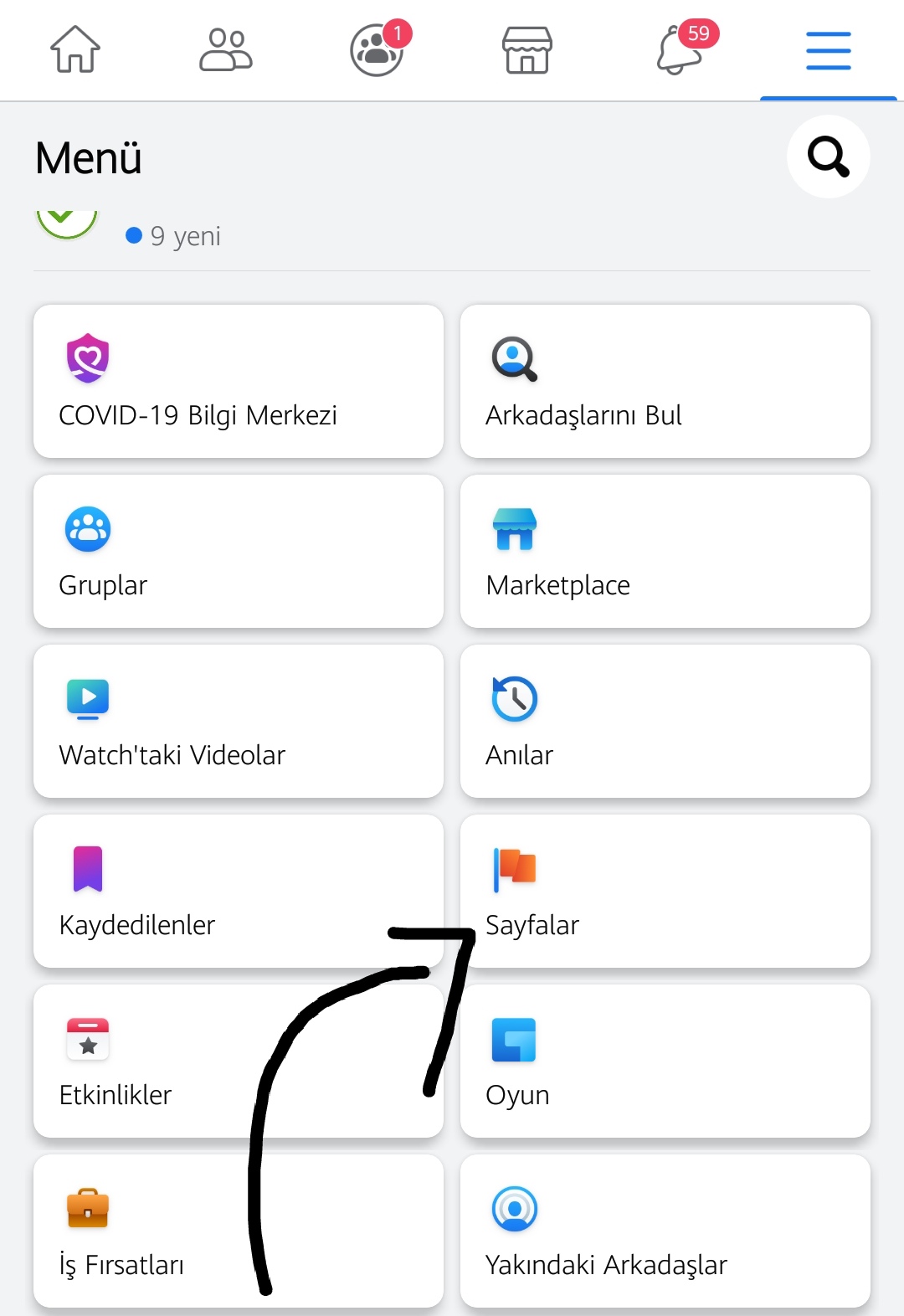This screenshot has height=1316, width=904.
Task: Open COVID-19 Bilgi Merkezi card
Action: (239, 382)
